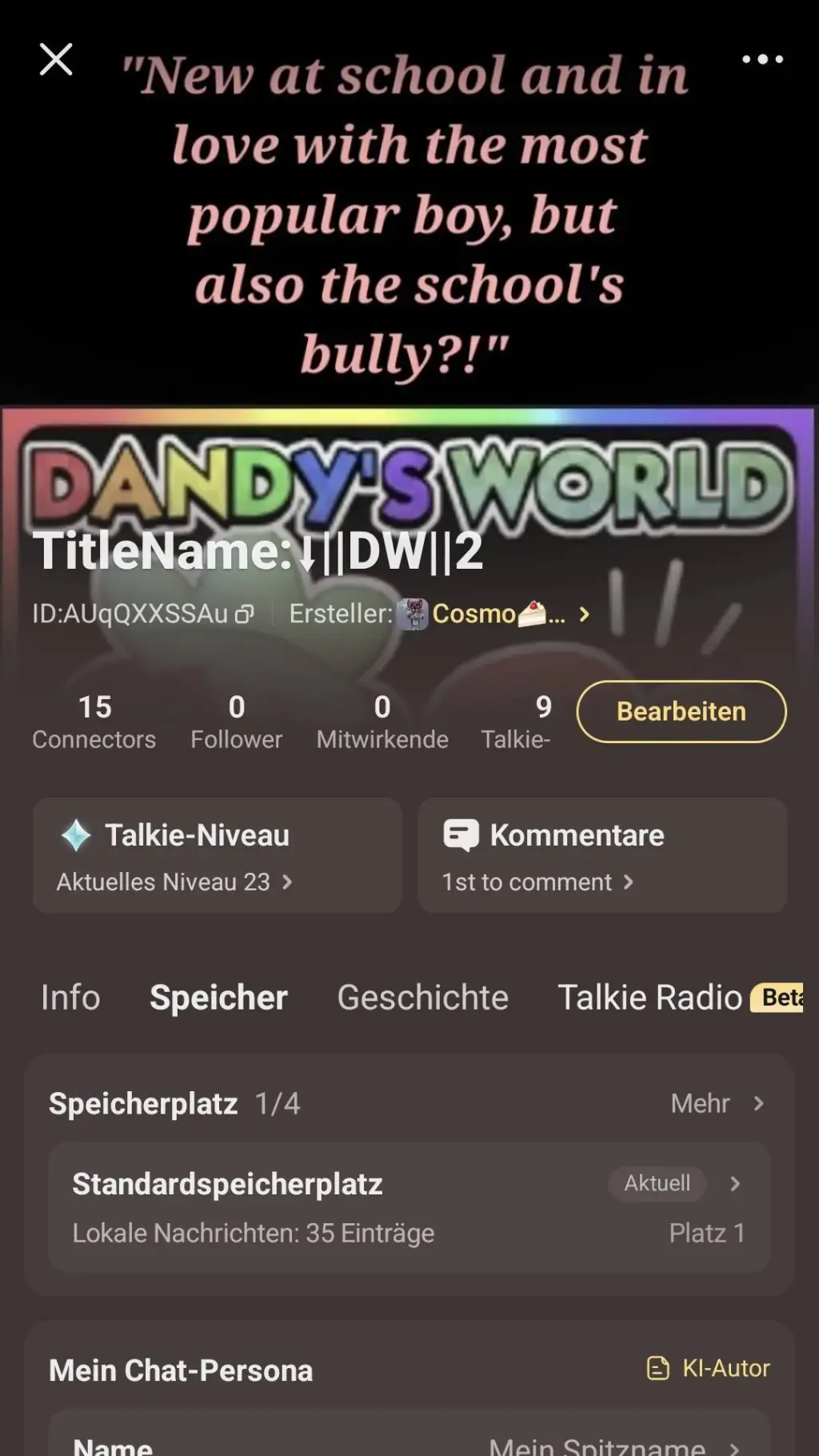Show more Speicherplatz via Mehr

pos(716,1104)
